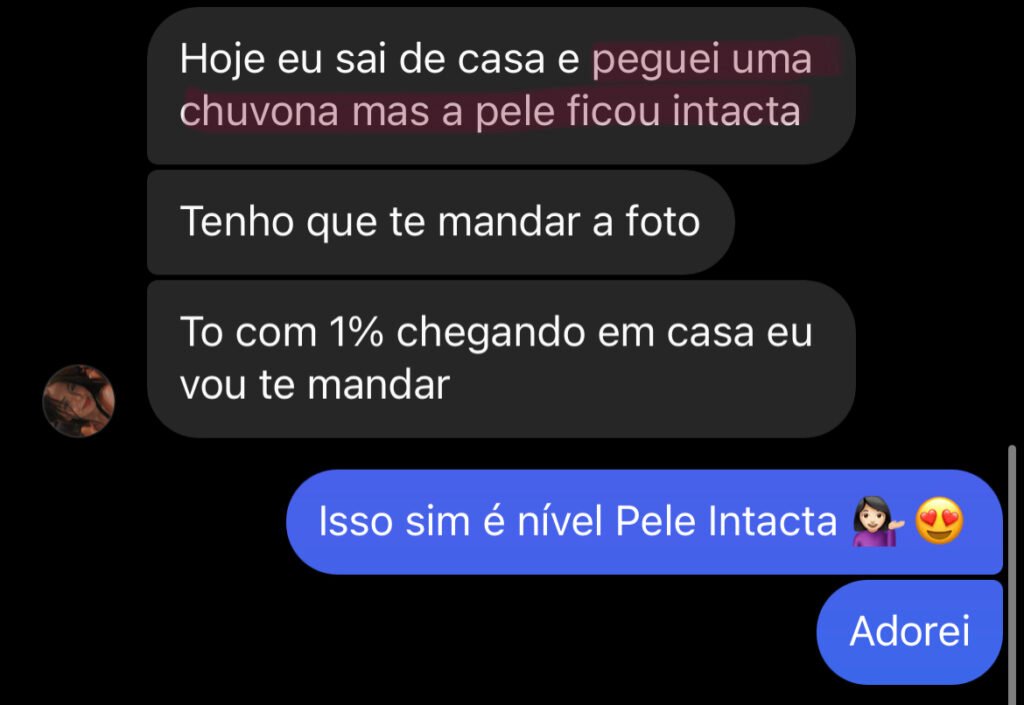Open the sender's profile avatar
Viewport: 1024px width, 705px height.
point(78,401)
